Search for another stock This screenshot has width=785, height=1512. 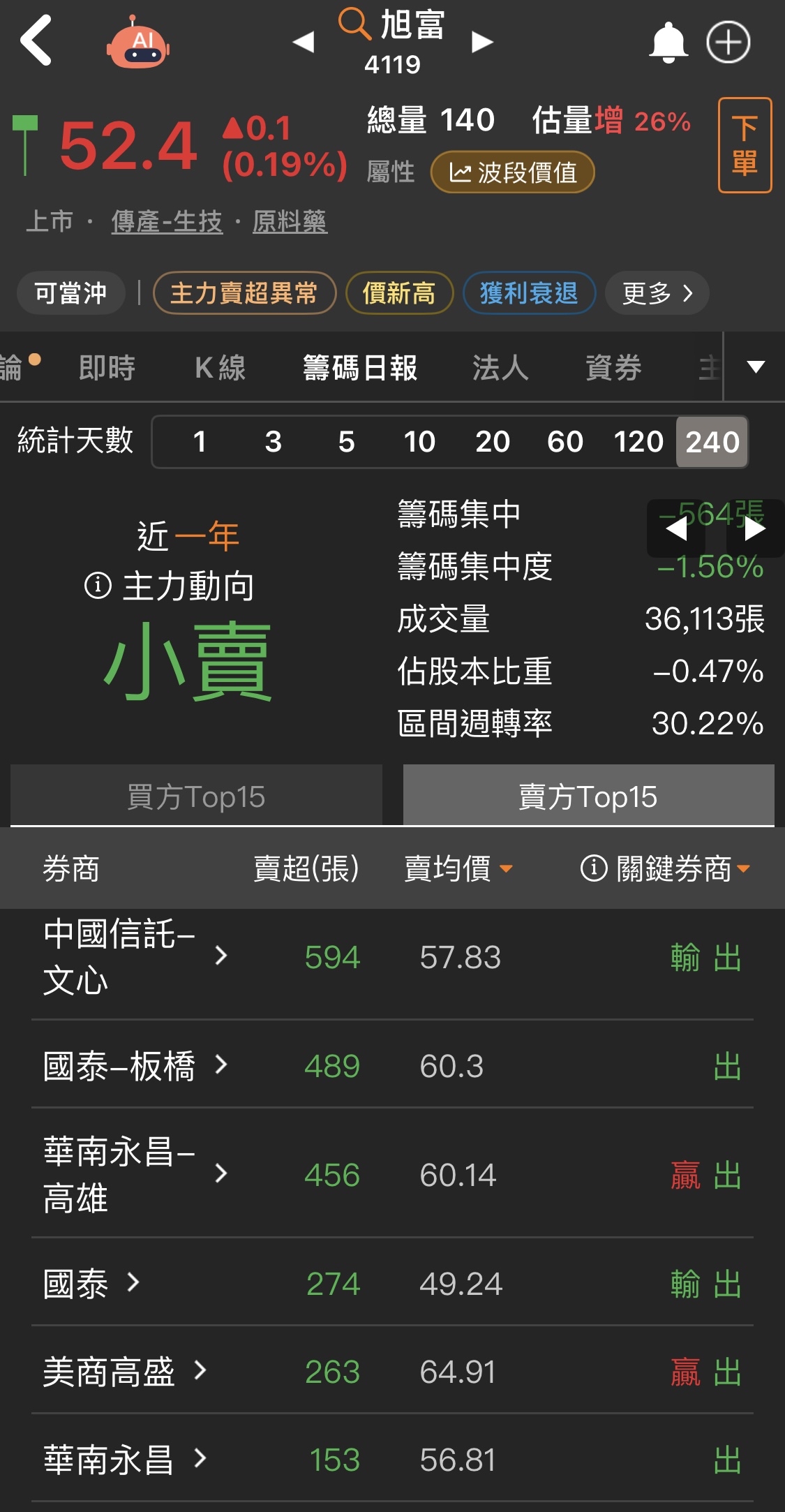(354, 24)
